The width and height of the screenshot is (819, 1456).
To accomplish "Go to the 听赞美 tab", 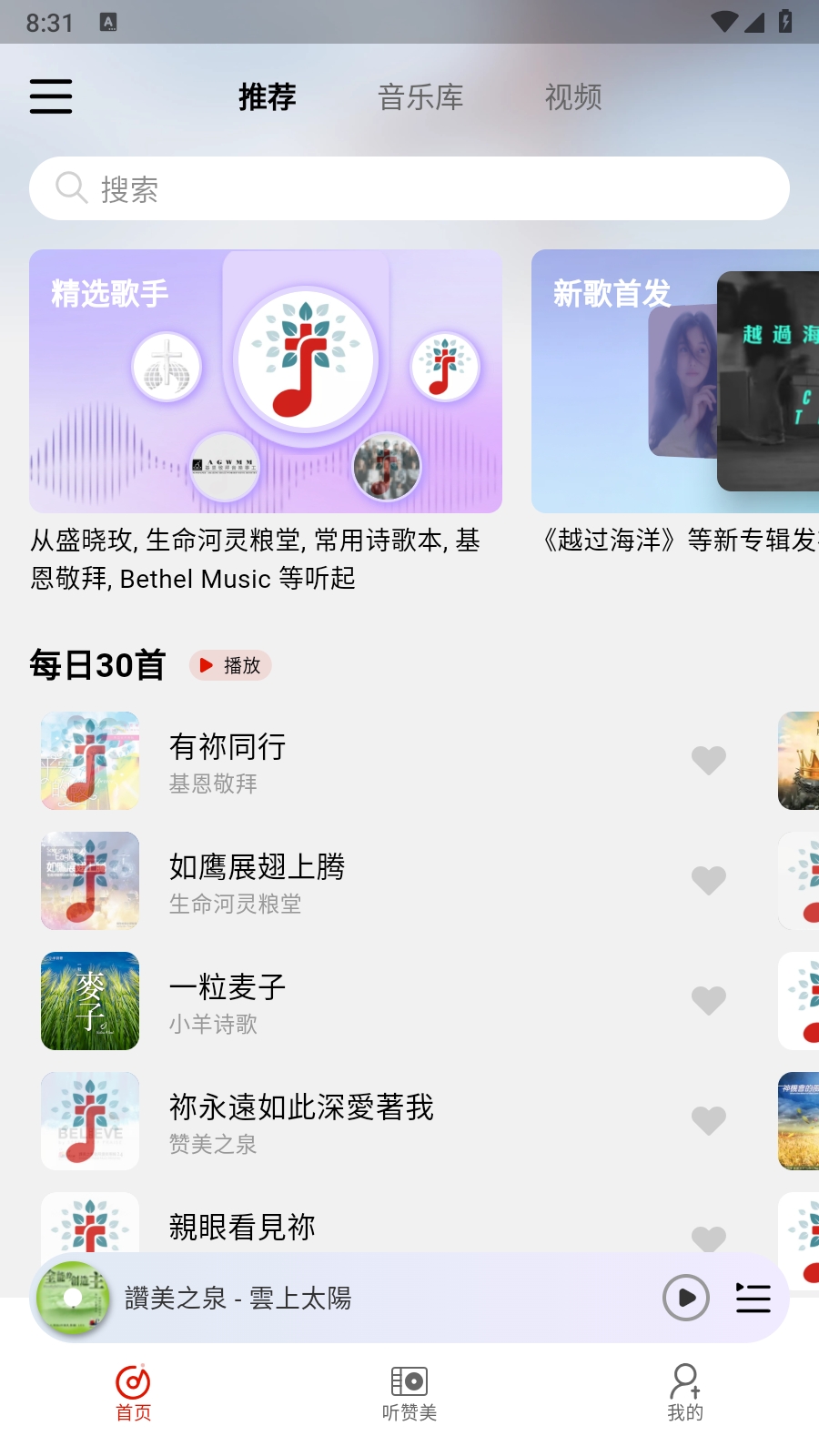I will click(409, 1392).
